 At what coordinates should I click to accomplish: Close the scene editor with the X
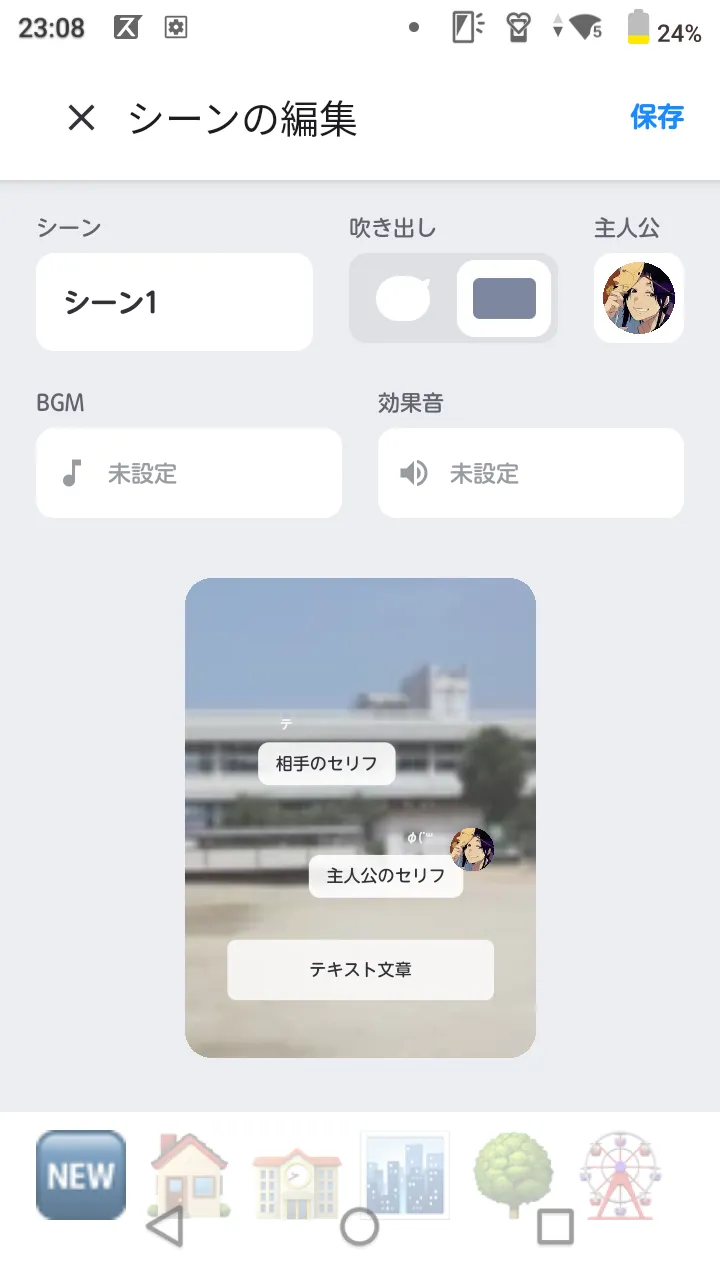coord(81,119)
